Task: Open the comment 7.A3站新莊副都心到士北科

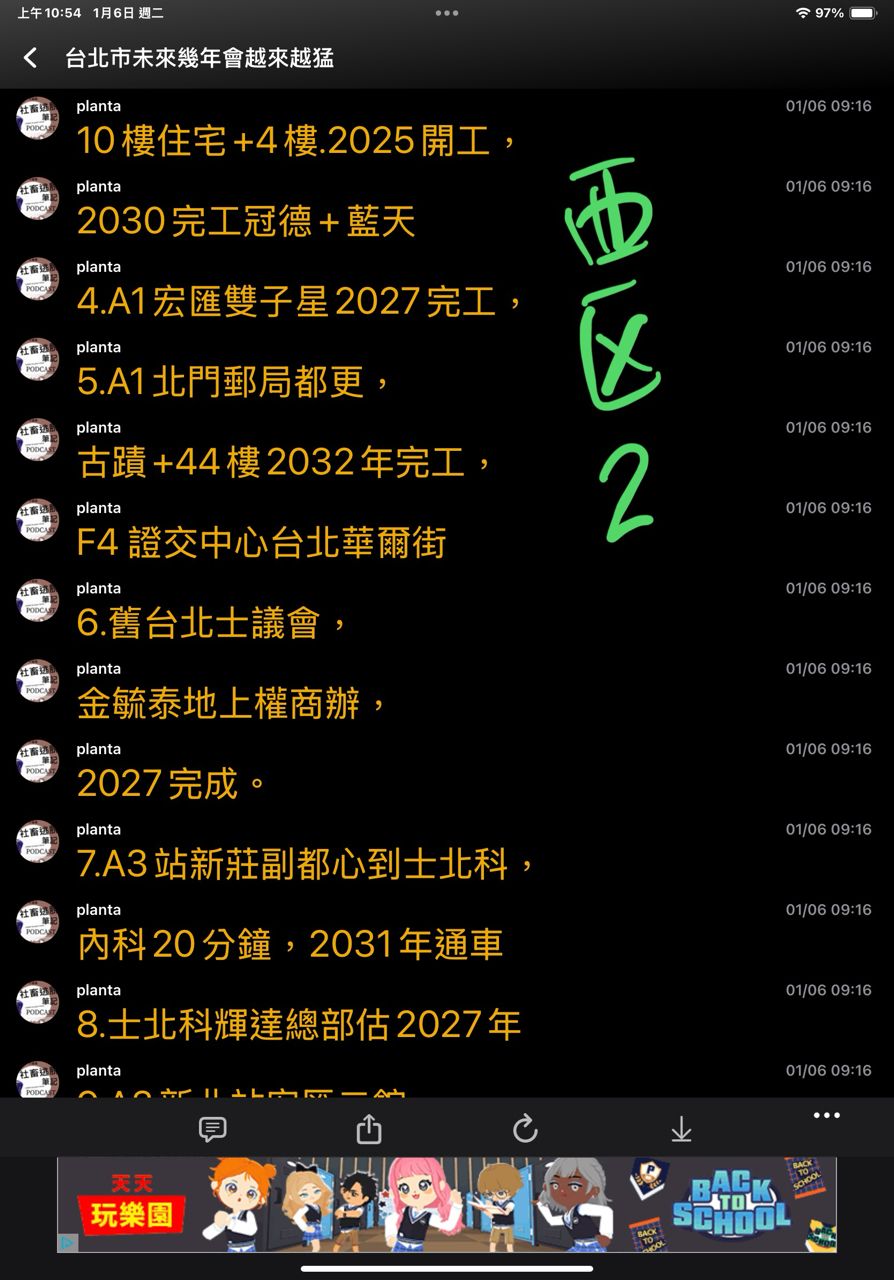Action: 305,864
